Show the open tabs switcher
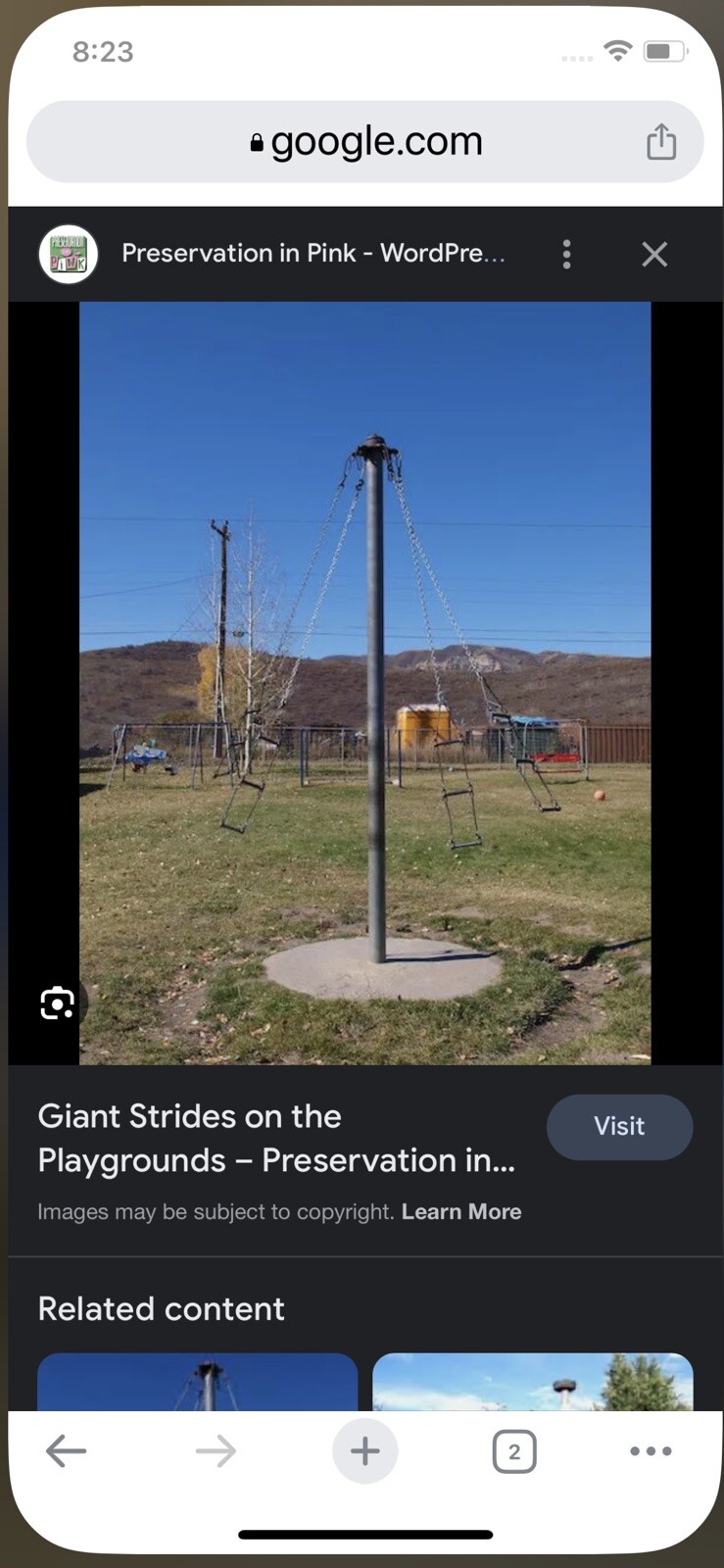724x1568 pixels. point(513,1451)
